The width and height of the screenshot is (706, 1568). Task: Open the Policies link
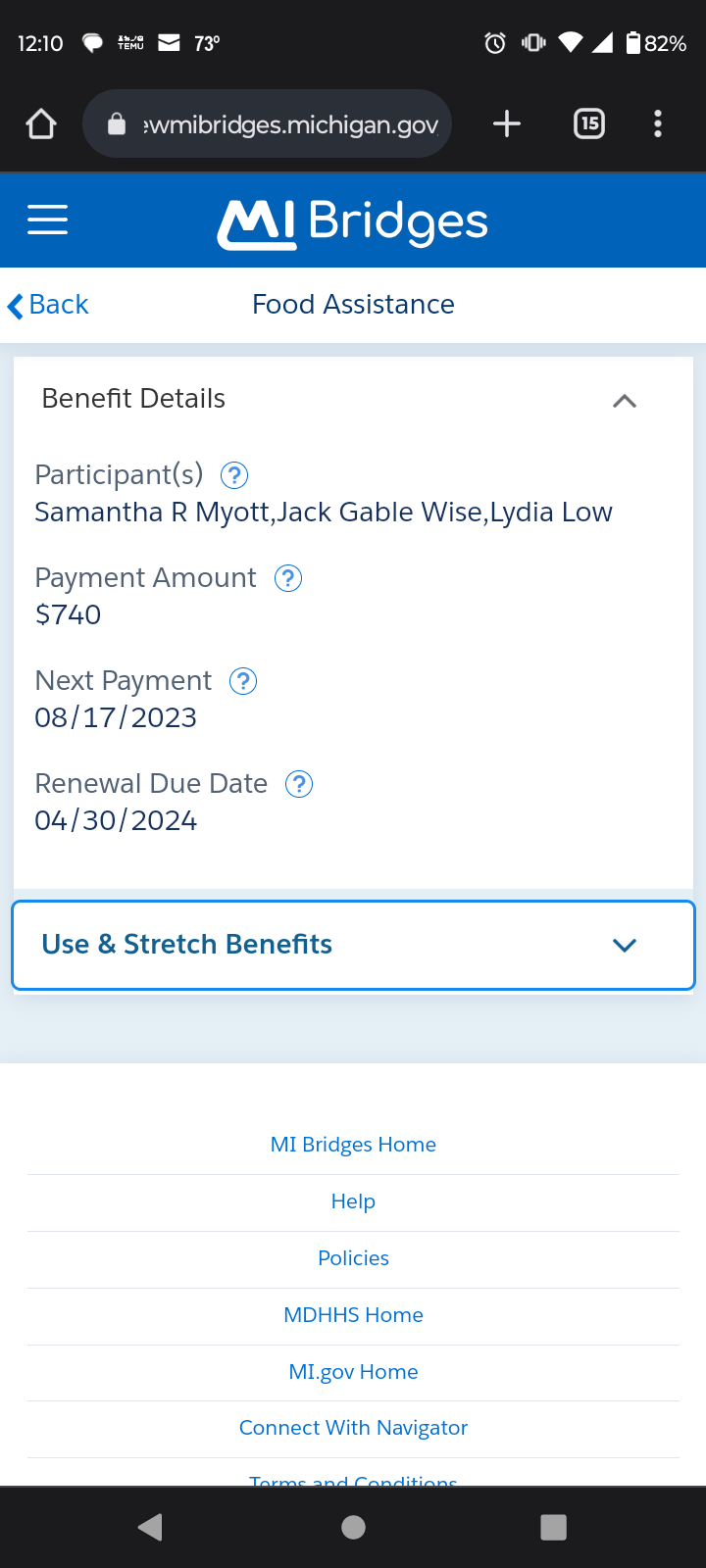(x=353, y=1258)
